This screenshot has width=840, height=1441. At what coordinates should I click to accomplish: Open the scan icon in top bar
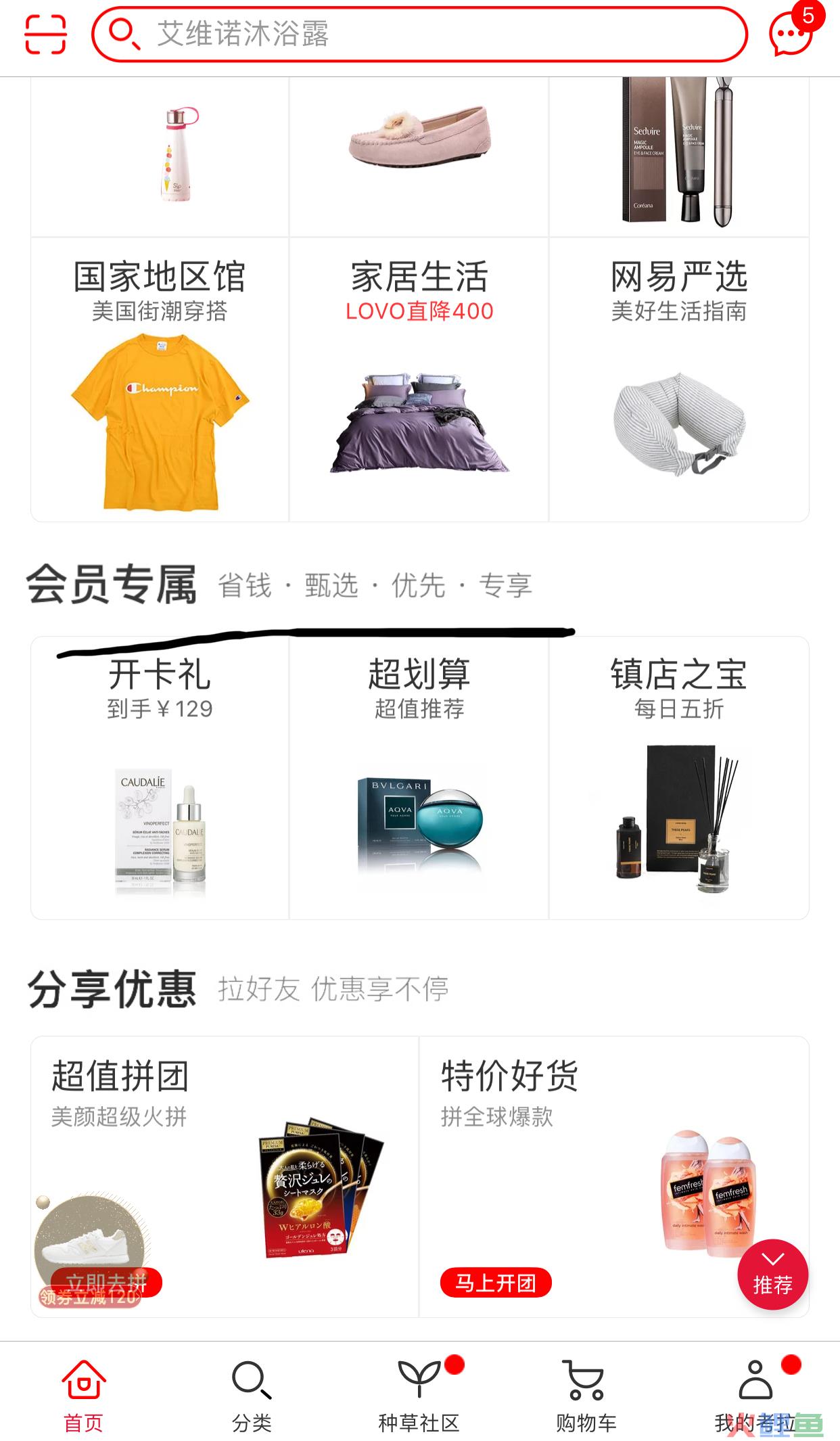click(x=45, y=34)
